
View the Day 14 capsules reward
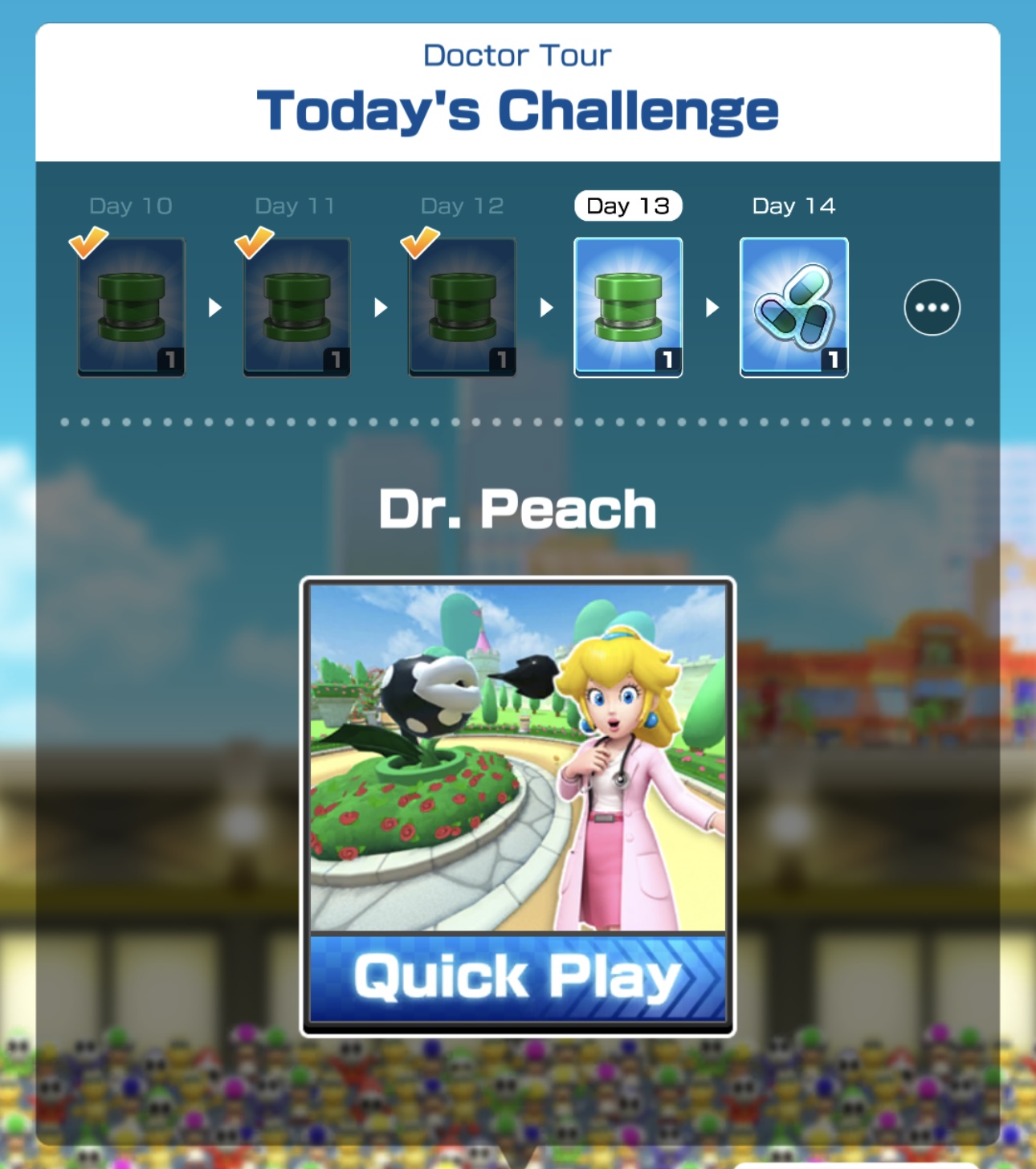793,308
